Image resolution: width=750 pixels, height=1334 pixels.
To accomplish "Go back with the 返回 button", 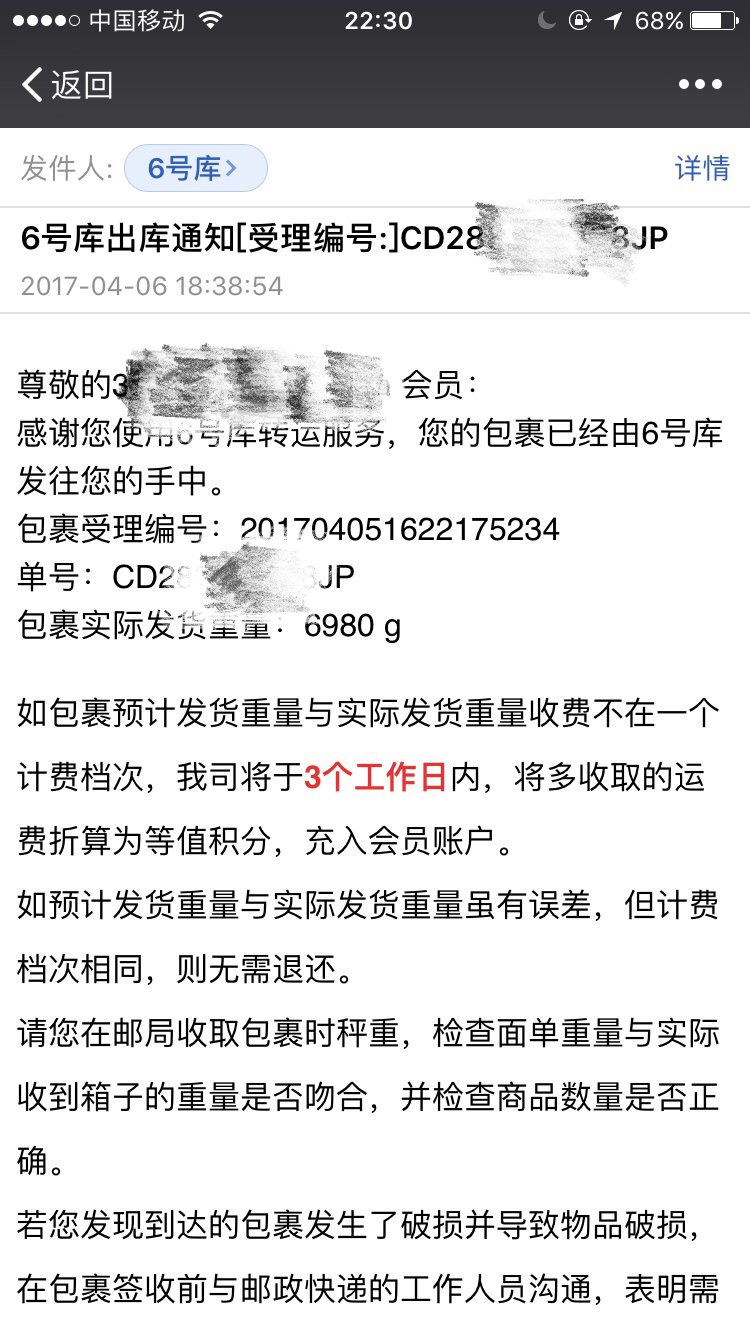I will click(67, 85).
